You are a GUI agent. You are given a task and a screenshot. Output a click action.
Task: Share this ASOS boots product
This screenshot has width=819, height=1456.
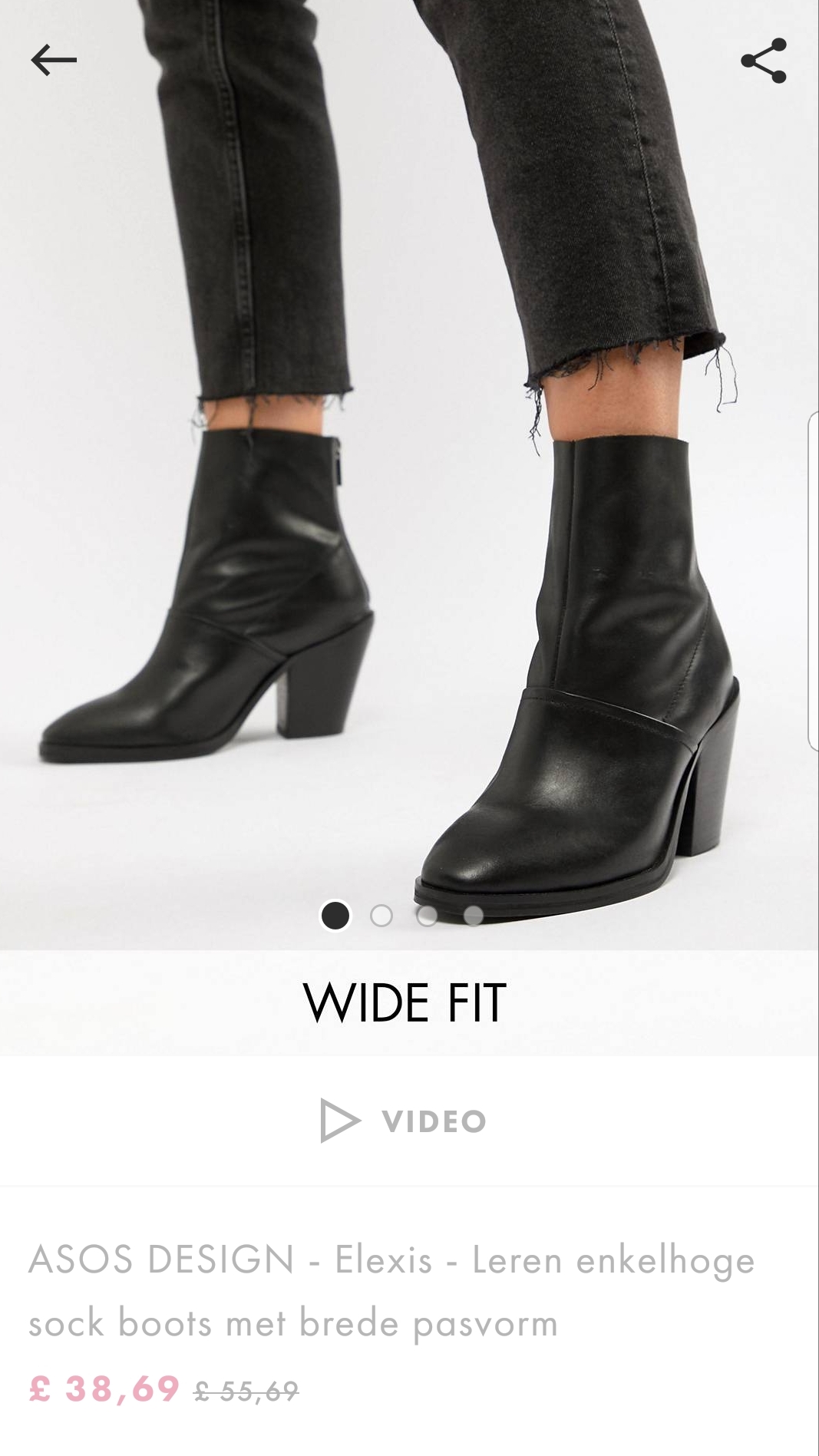(x=764, y=60)
